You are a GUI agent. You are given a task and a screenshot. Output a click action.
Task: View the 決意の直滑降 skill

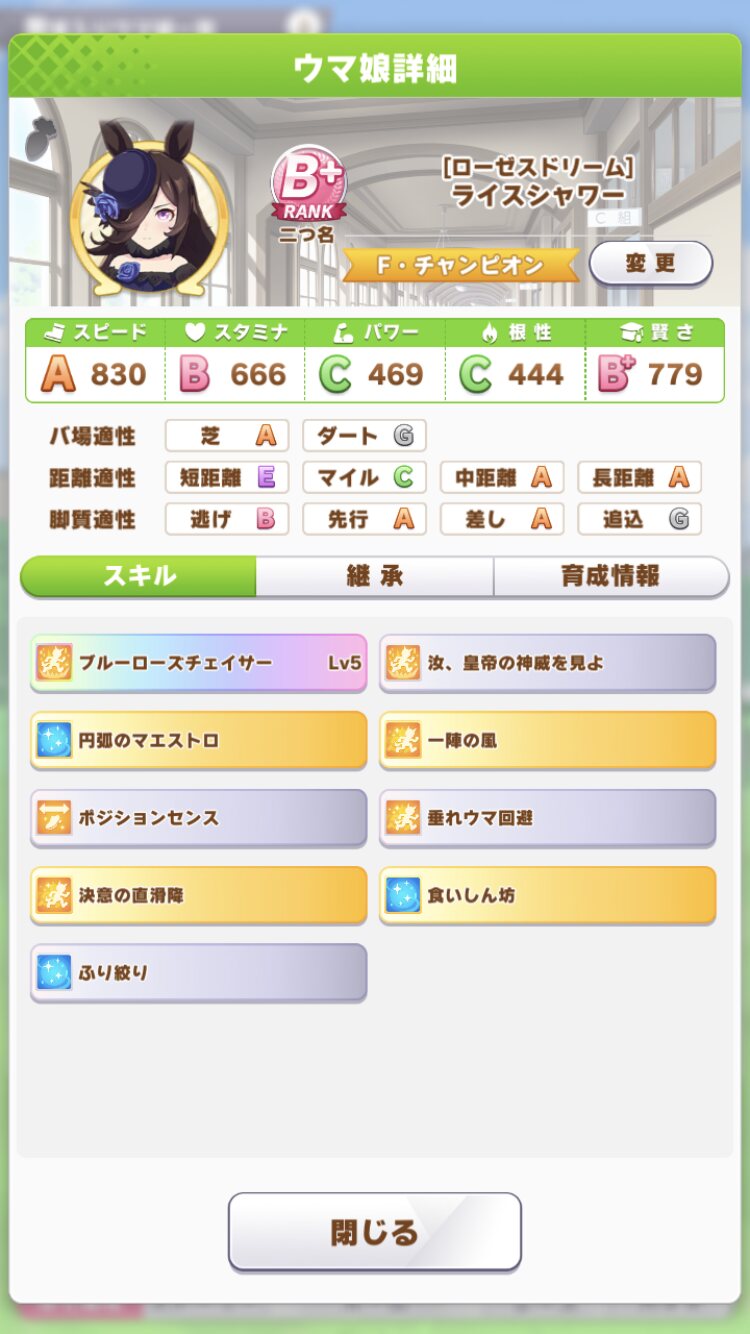[x=198, y=895]
